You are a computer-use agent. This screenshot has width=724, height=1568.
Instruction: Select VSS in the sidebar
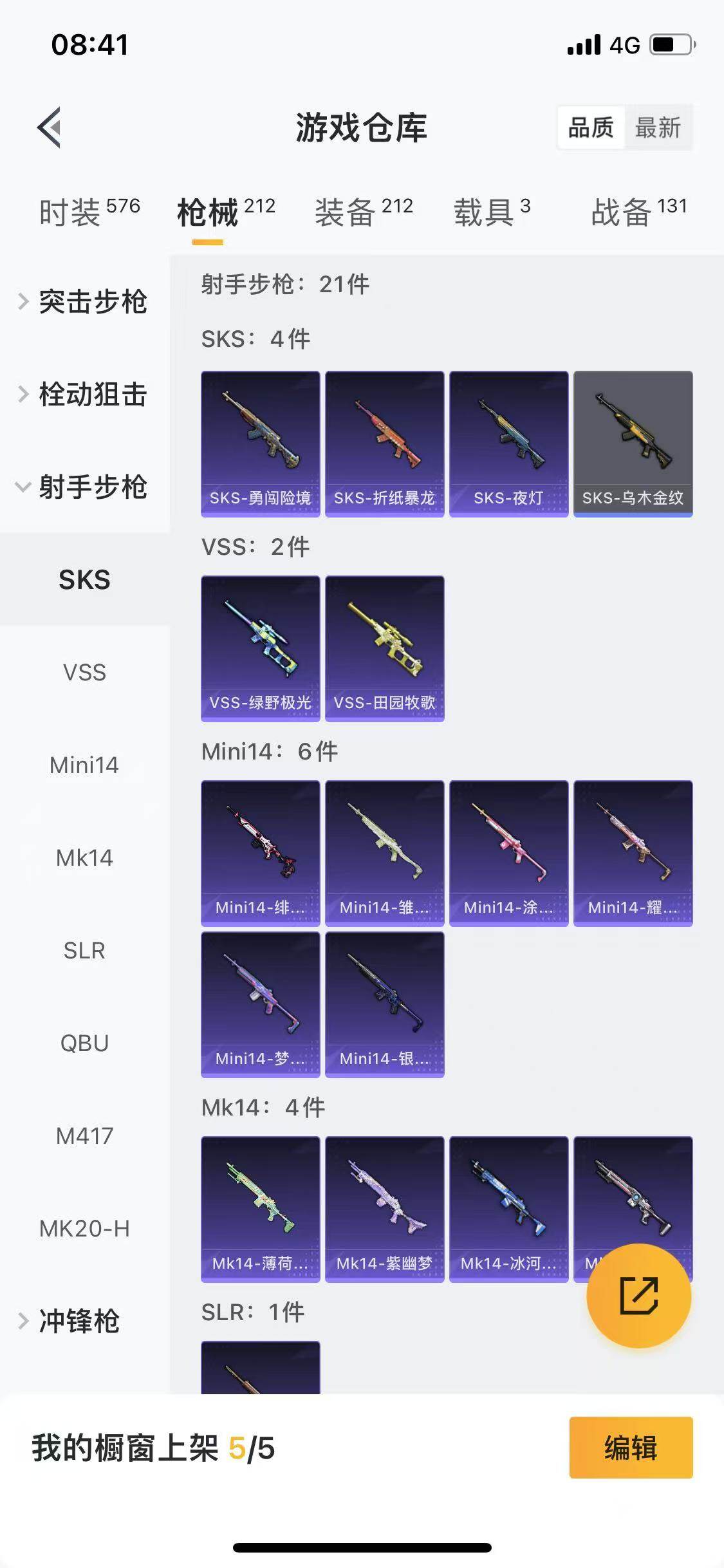[84, 672]
